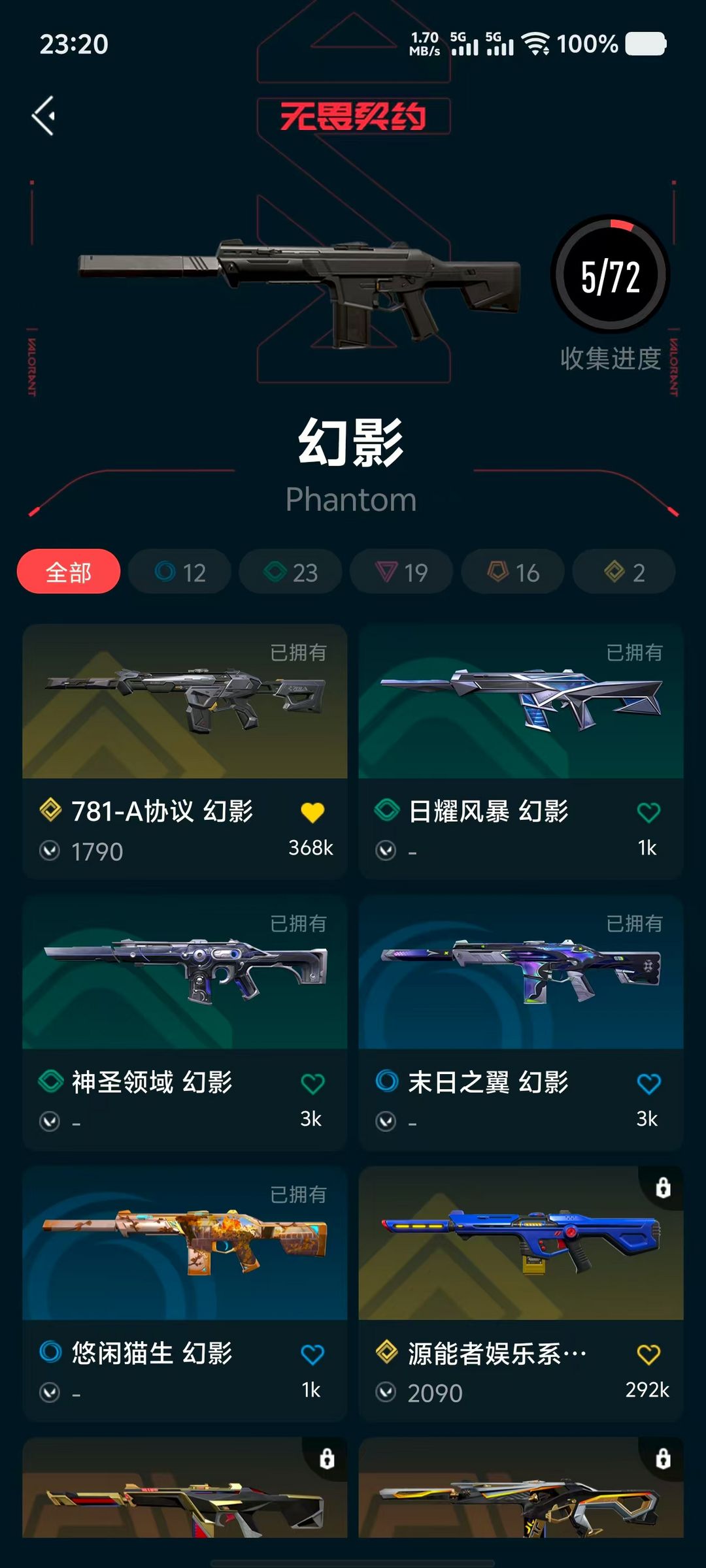Like the 末日之翼 幻影 skin
Image resolution: width=706 pixels, height=1568 pixels.
(648, 1083)
